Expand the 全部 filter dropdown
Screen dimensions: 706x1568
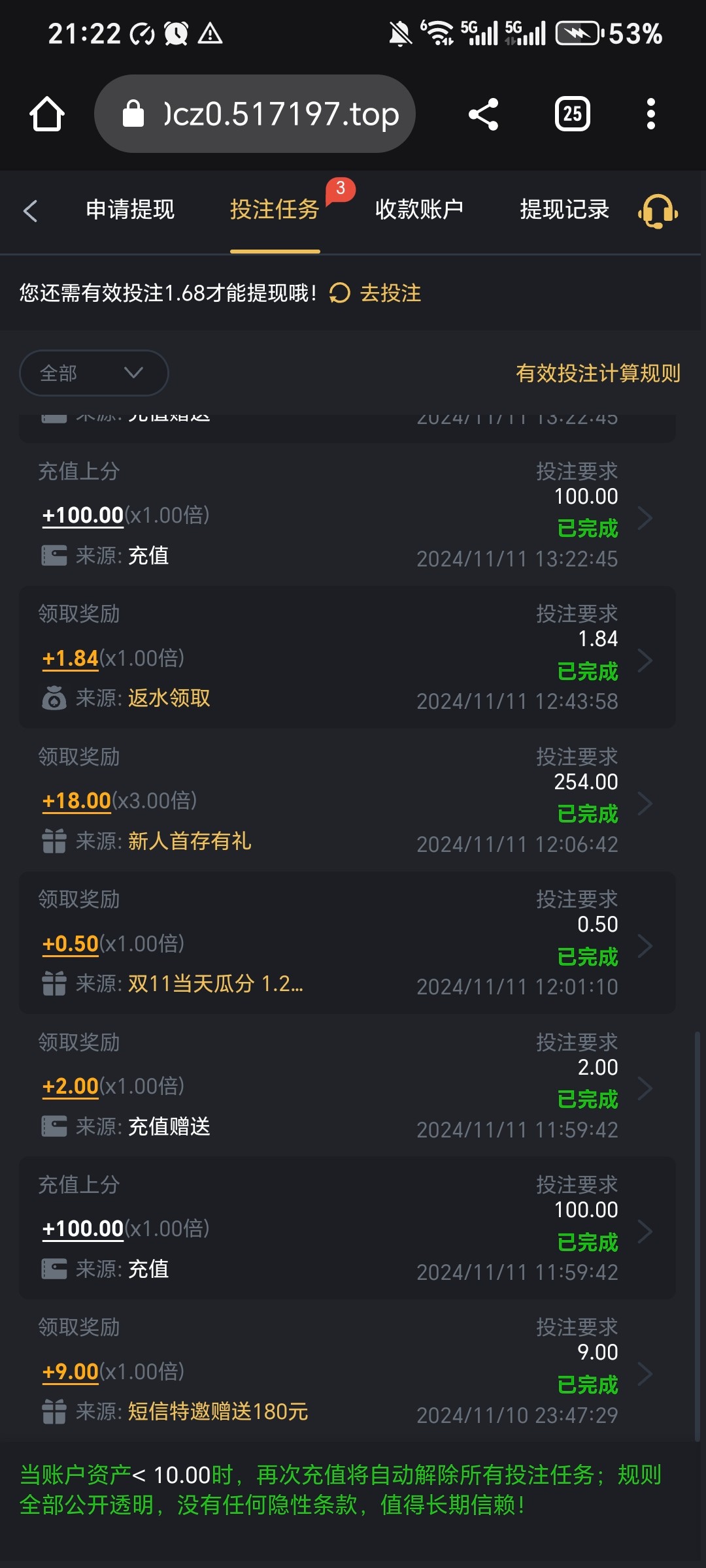point(93,373)
